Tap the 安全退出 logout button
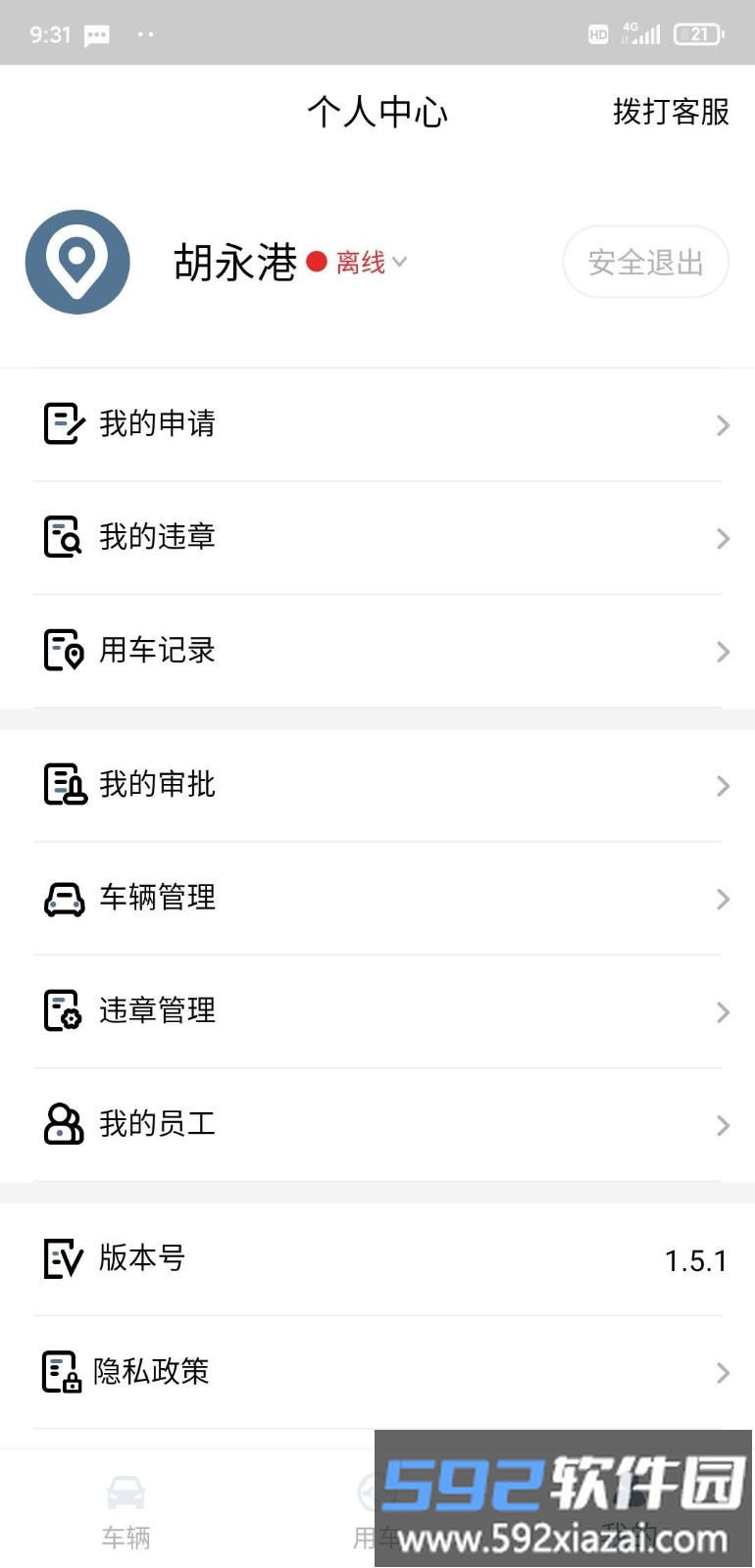Viewport: 755px width, 1568px height. coord(645,262)
